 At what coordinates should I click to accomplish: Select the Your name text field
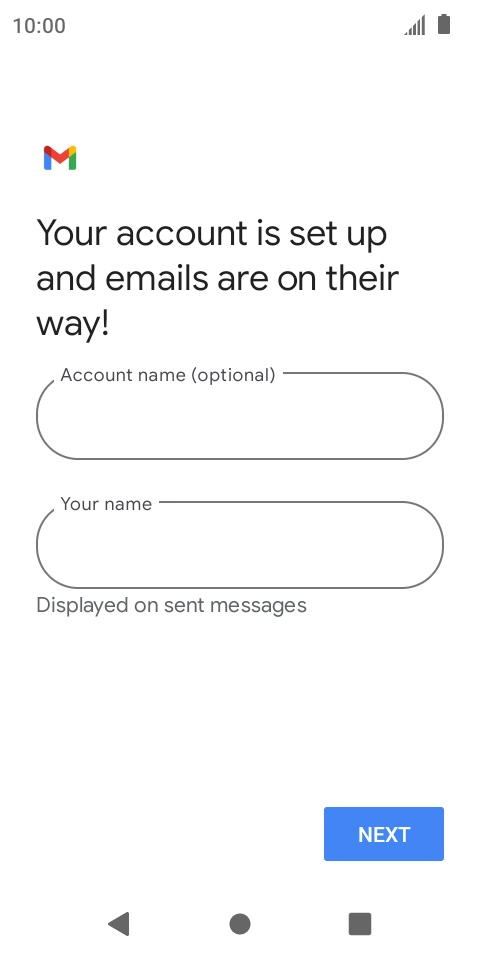(x=240, y=544)
